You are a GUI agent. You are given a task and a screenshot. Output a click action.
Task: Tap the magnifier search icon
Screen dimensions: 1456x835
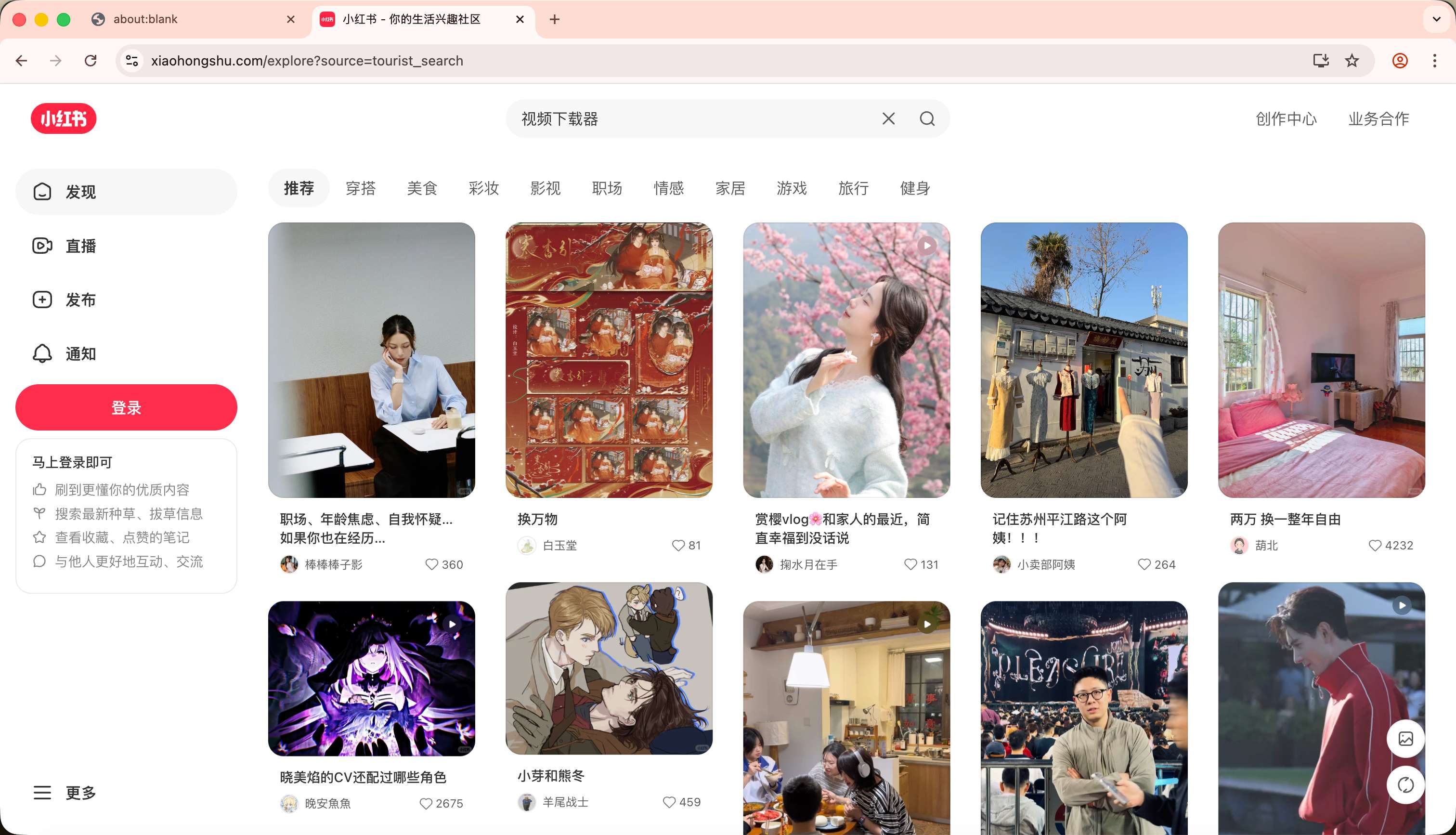click(x=927, y=119)
